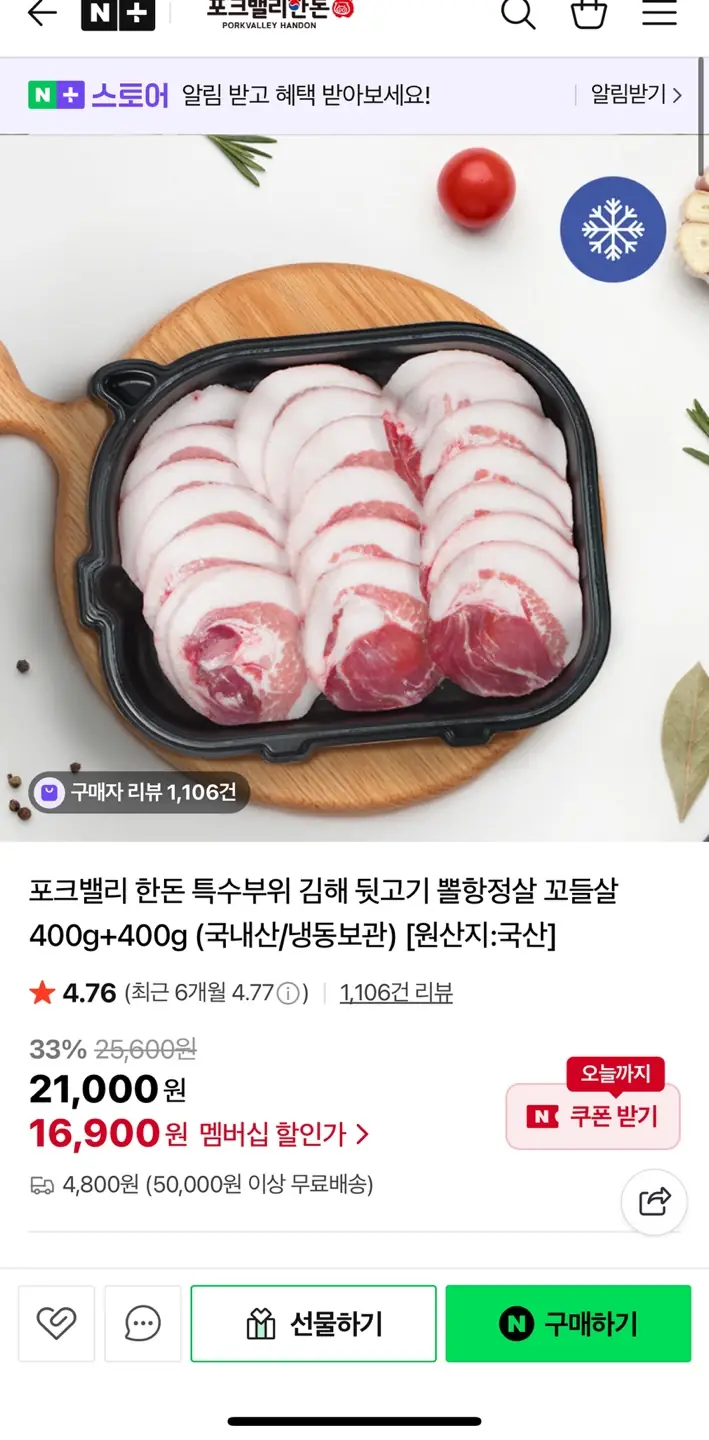Tap 구매하기 to purchase

[x=568, y=1324]
